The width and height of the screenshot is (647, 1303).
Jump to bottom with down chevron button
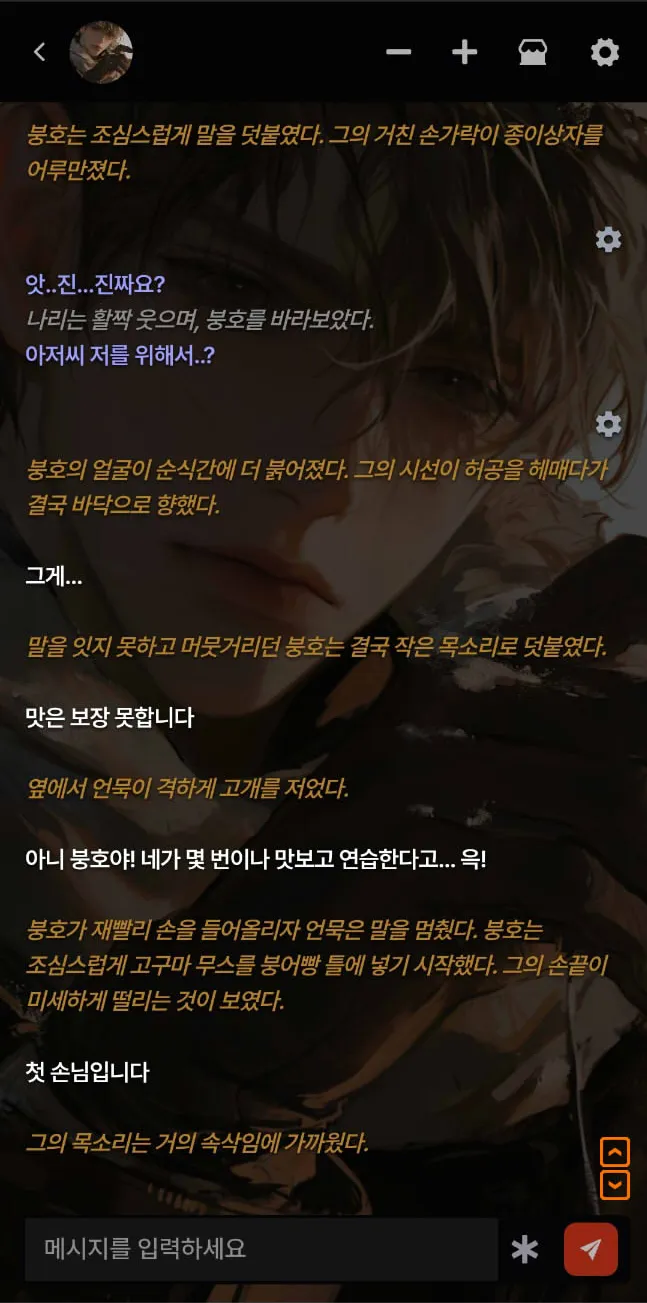(x=614, y=1185)
